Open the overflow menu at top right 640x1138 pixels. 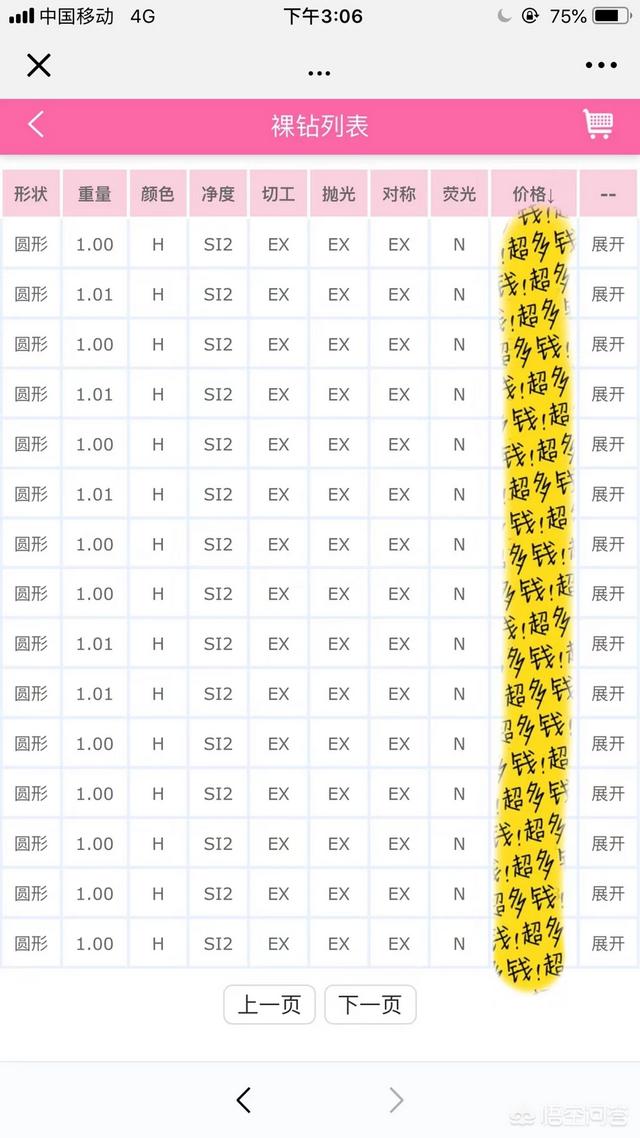tap(601, 66)
